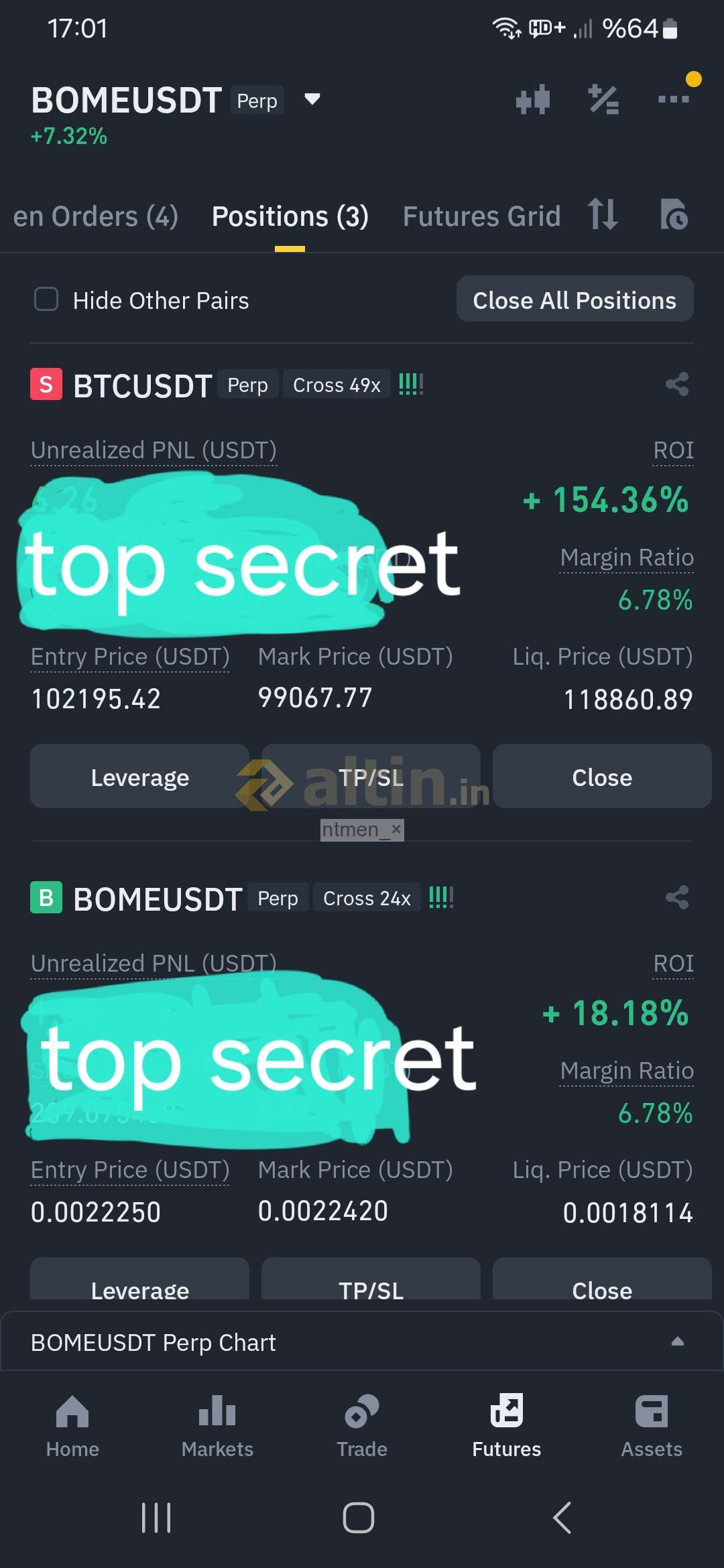This screenshot has width=724, height=1568.
Task: Tap Close All Positions
Action: (x=575, y=299)
